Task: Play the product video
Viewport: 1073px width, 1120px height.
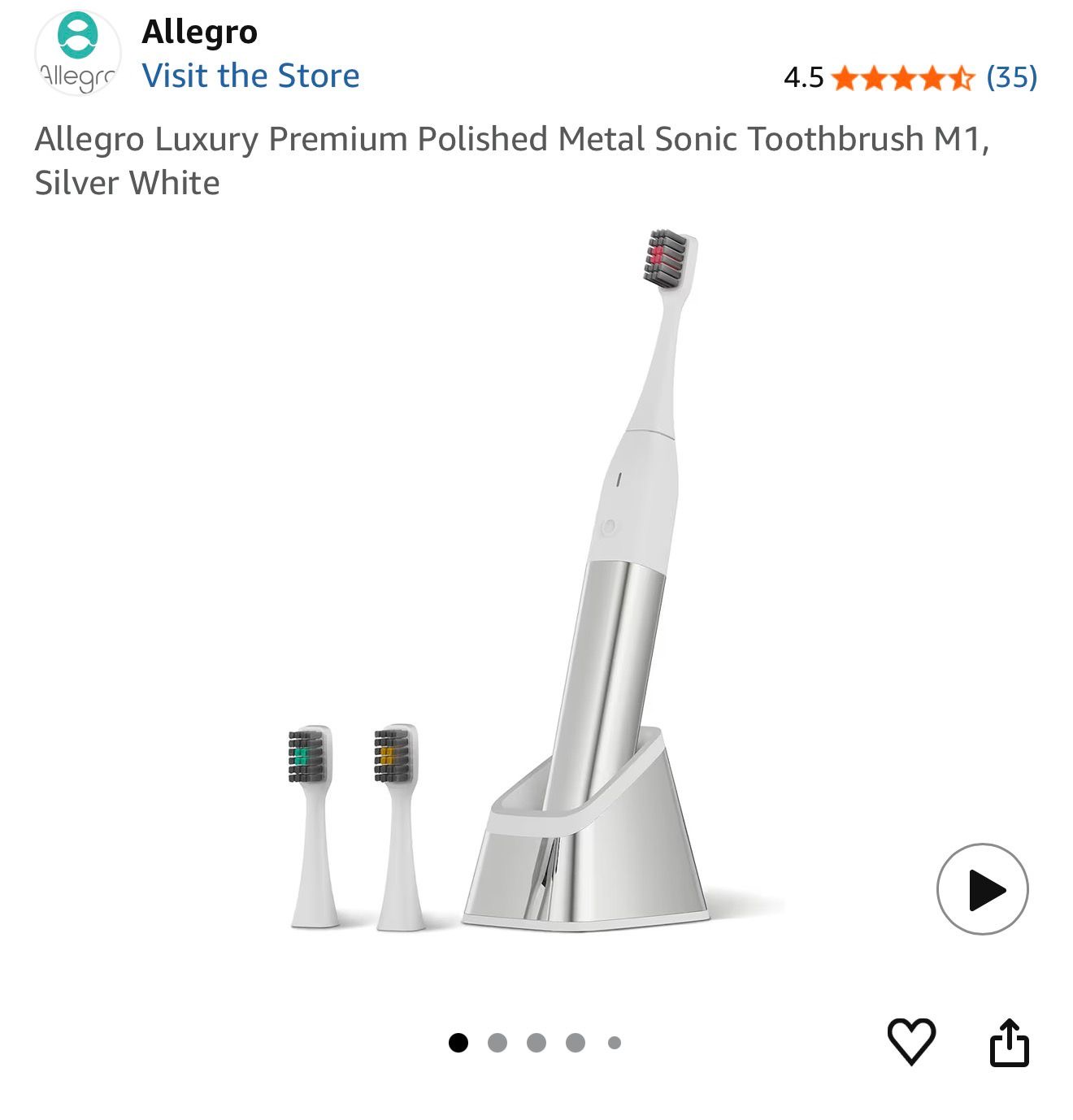Action: (x=982, y=889)
